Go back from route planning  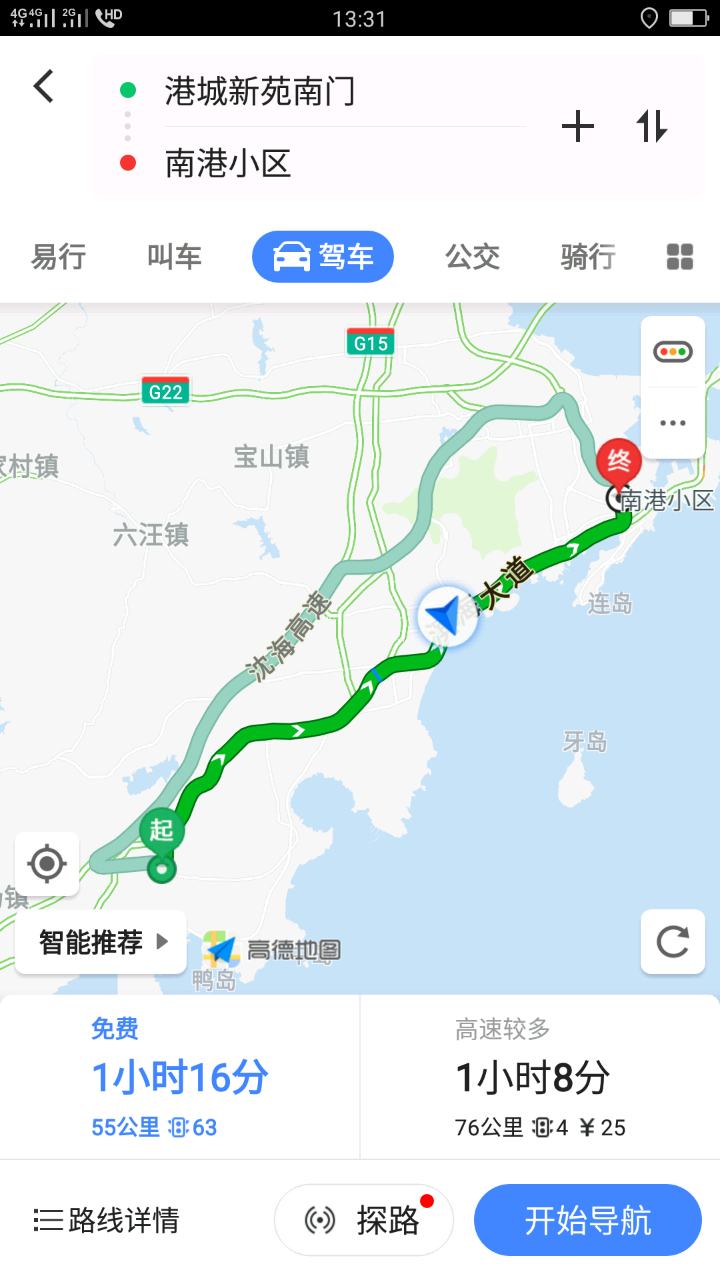(43, 87)
